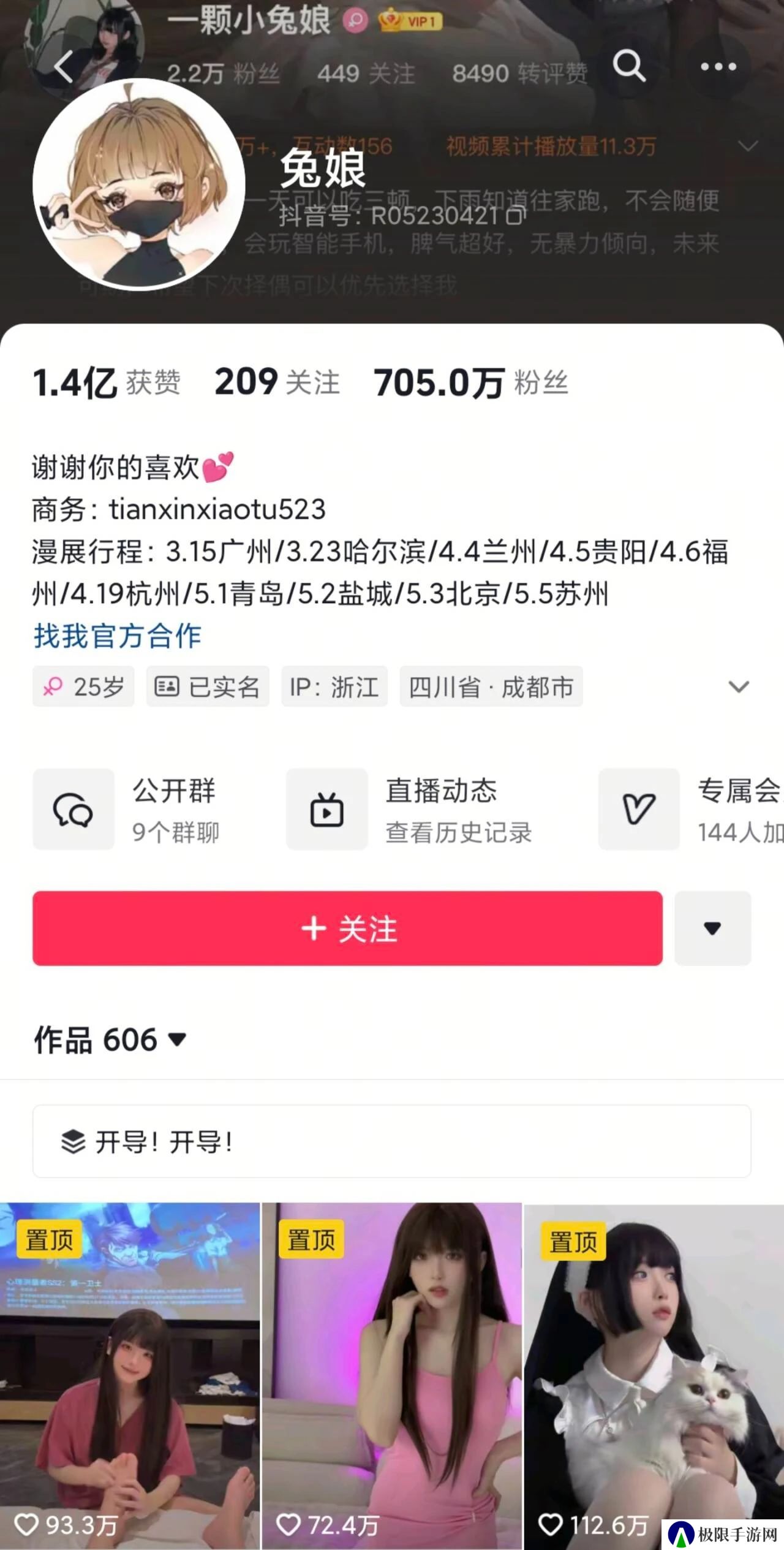Play pinned video with 72.4万 likes
The width and height of the screenshot is (784, 1550).
coord(392,1376)
